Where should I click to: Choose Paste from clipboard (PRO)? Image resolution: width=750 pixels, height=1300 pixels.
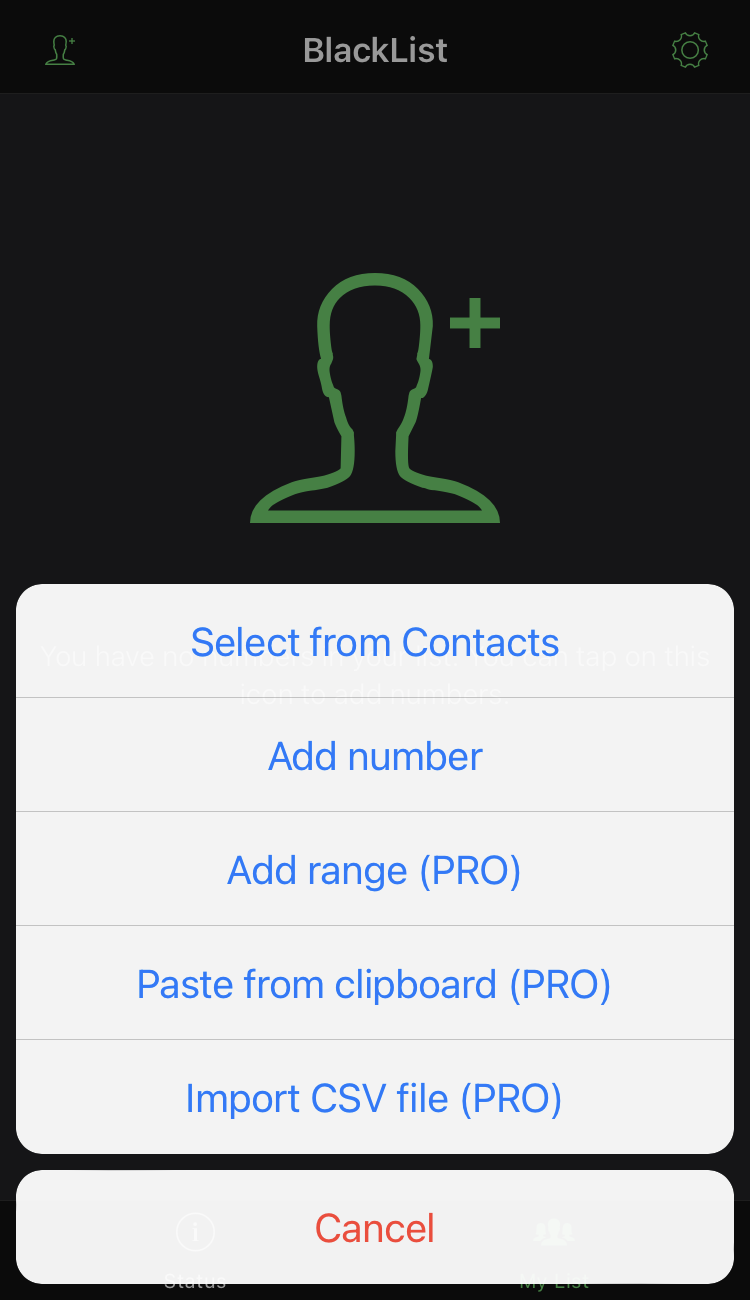coord(375,983)
